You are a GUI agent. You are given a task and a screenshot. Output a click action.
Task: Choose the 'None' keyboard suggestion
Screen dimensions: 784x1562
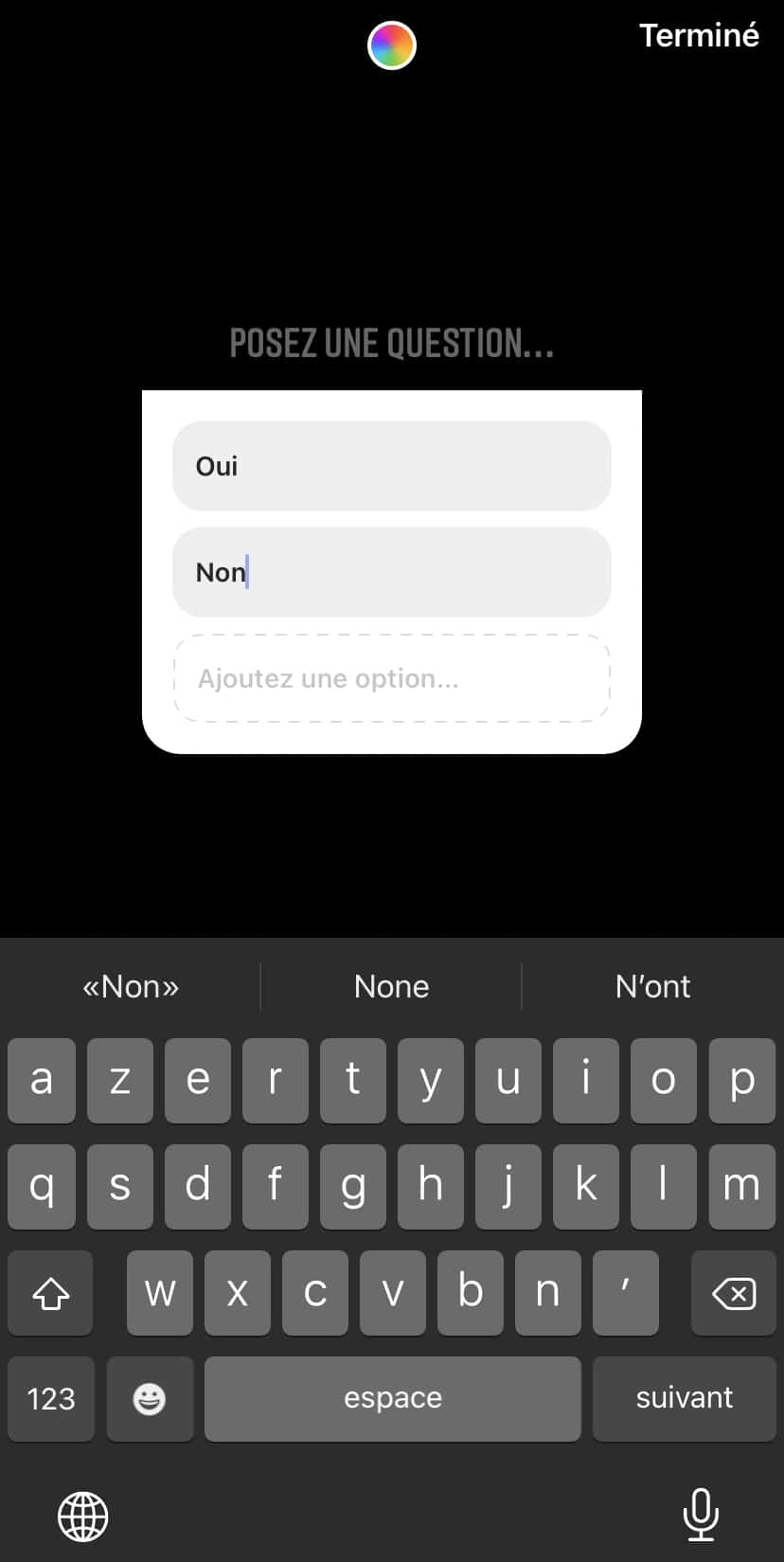[391, 986]
